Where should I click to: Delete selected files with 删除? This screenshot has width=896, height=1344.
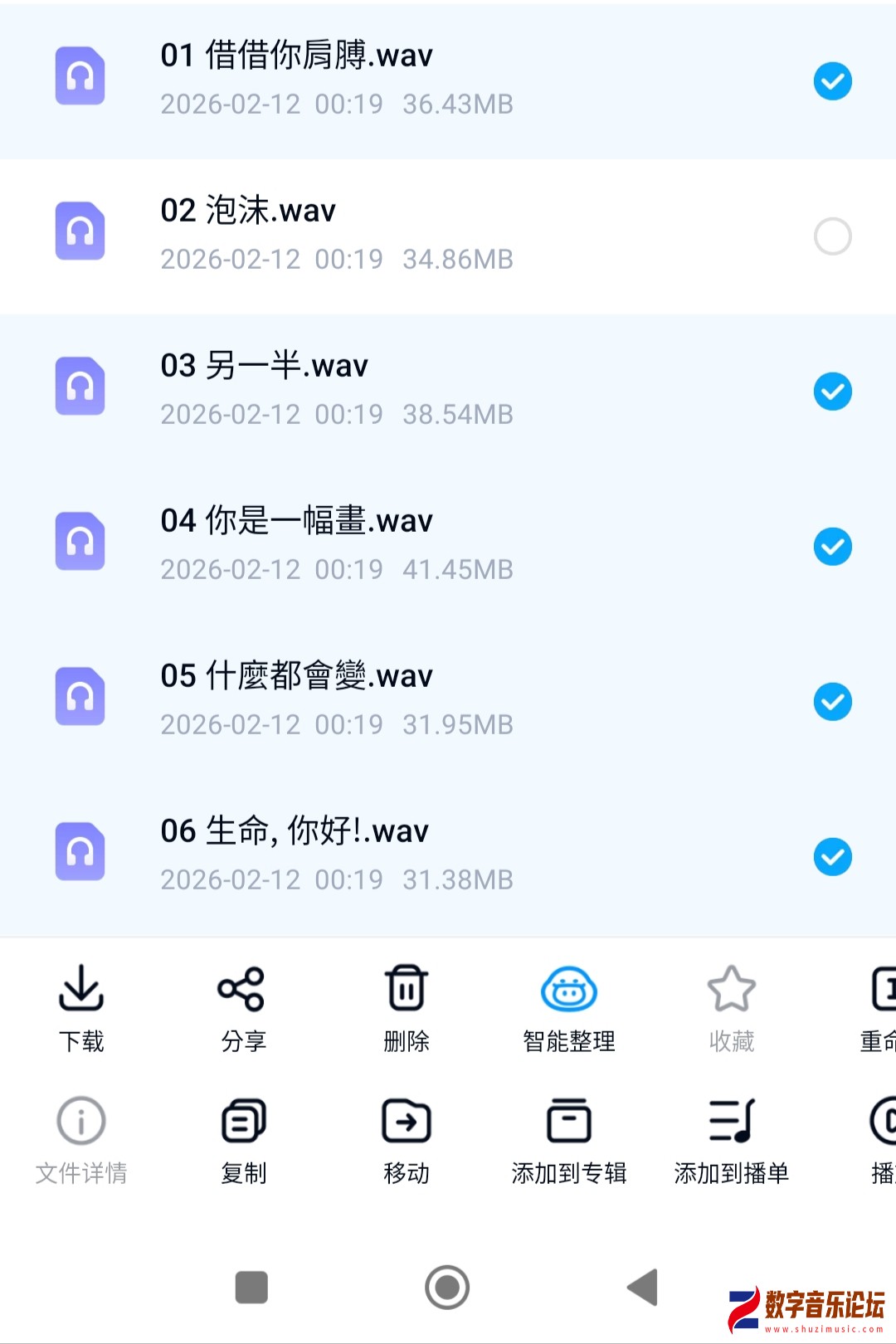[x=406, y=1007]
